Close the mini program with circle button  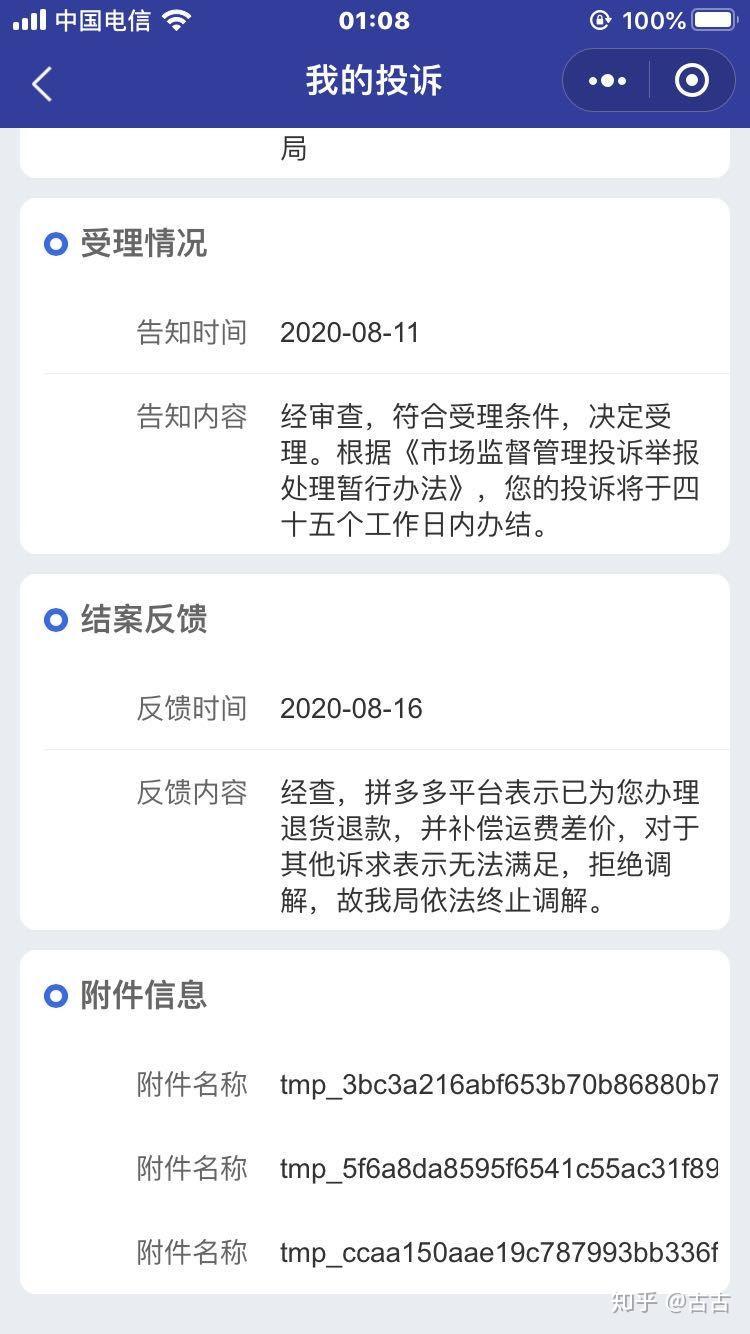click(692, 81)
